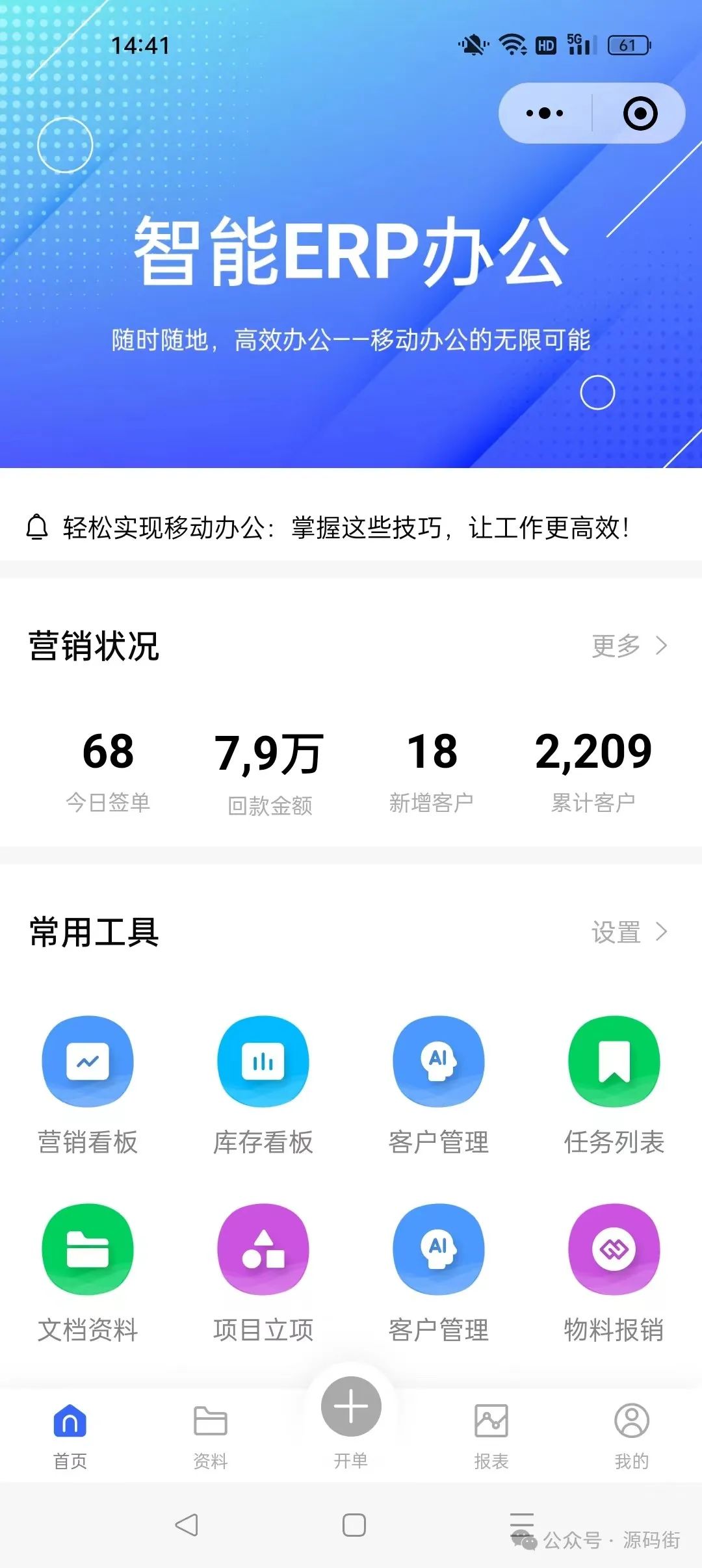Tap the mini-program more options dots

coord(543,112)
